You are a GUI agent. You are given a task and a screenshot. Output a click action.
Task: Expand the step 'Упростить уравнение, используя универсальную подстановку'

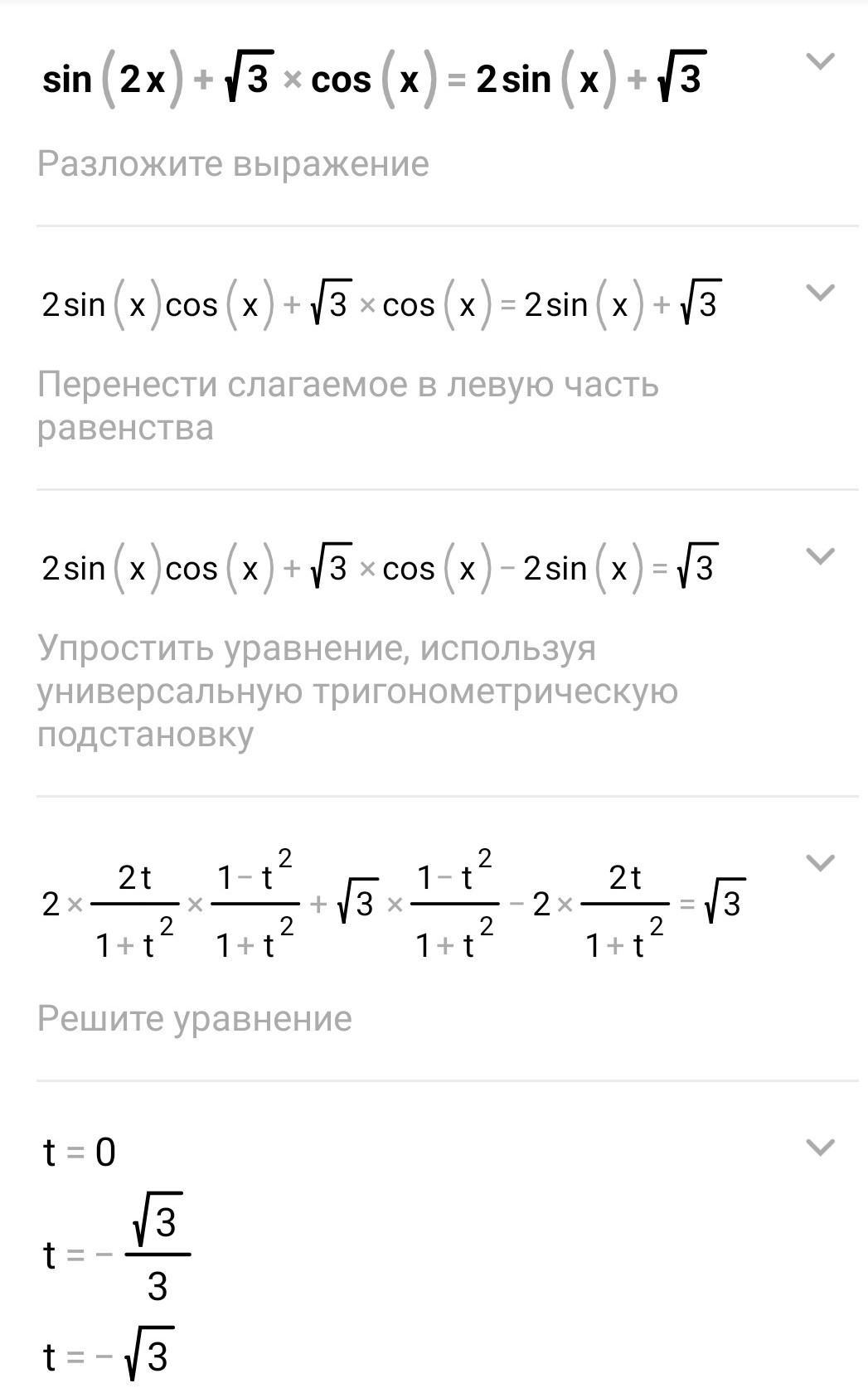[819, 556]
